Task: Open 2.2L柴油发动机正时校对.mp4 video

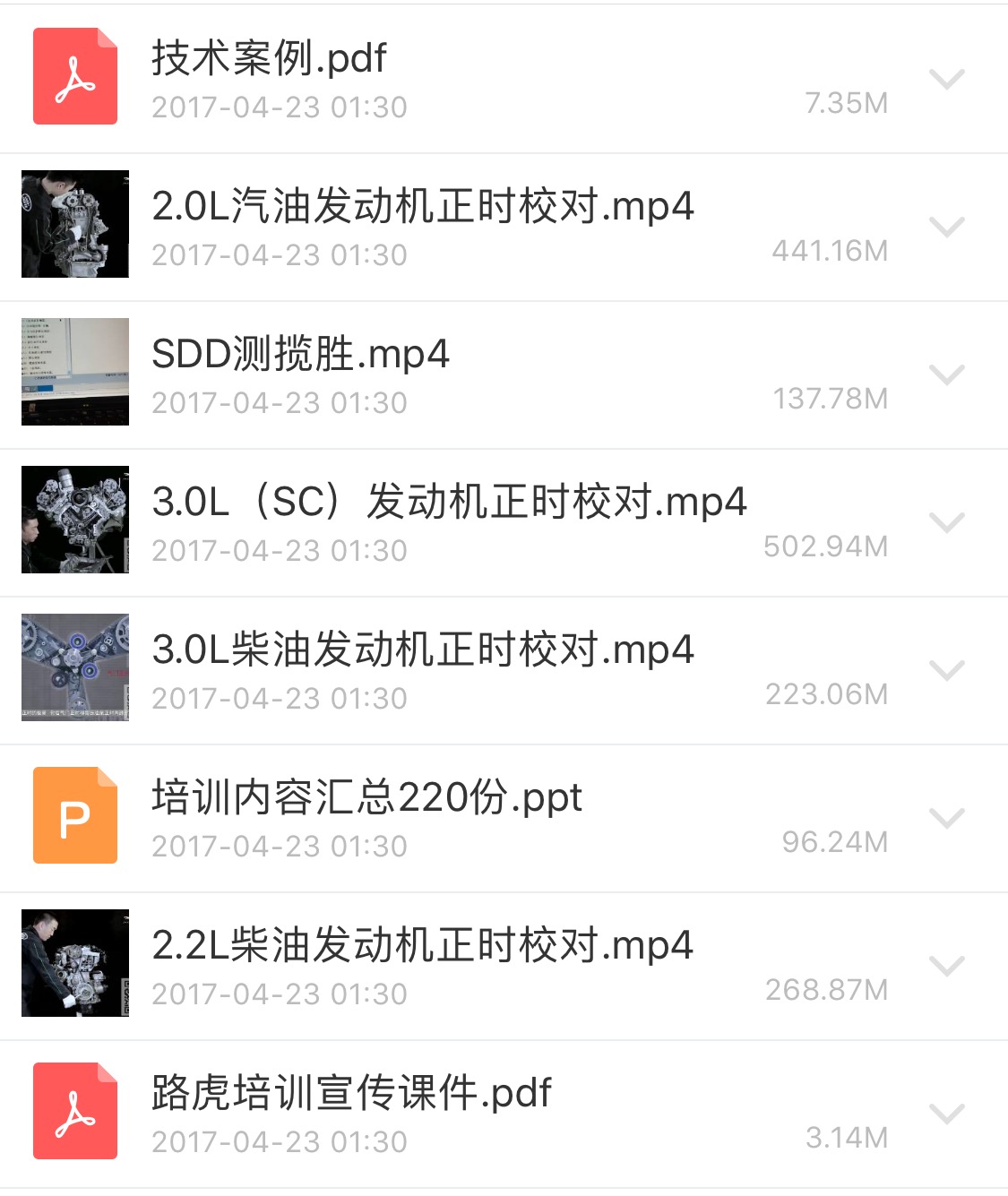Action: click(x=423, y=946)
